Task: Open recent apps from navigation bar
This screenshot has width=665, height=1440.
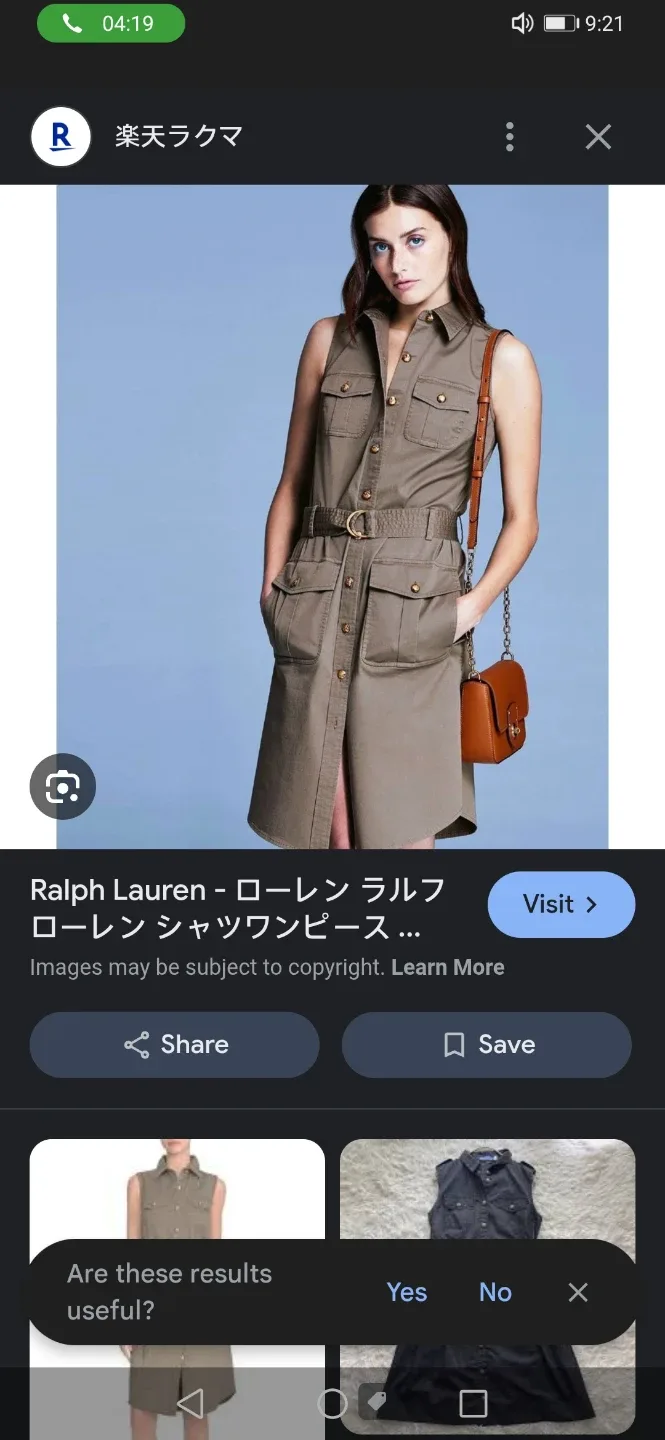Action: click(x=473, y=1403)
